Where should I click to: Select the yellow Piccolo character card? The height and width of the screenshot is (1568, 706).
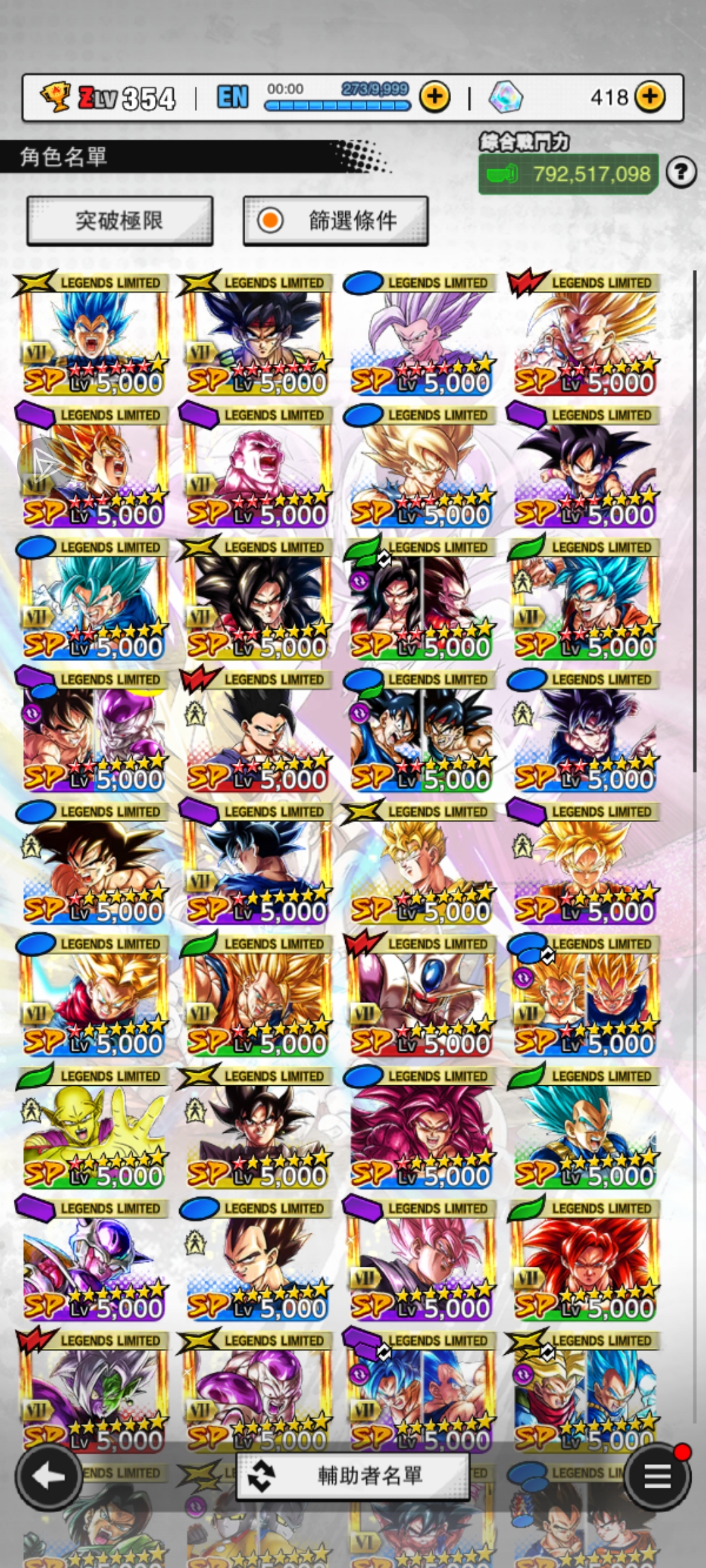[93, 1128]
